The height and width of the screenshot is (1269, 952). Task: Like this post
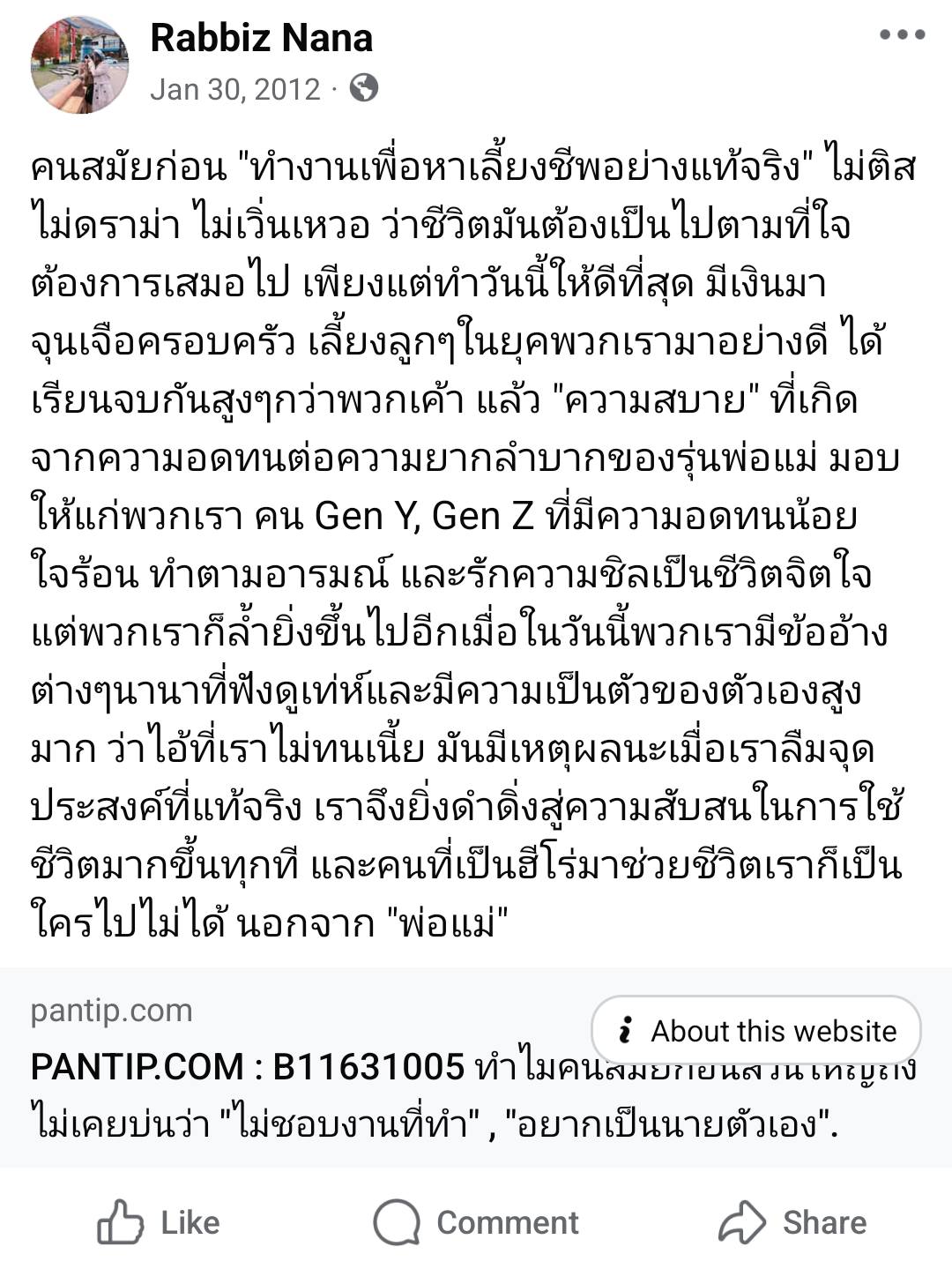(159, 1222)
